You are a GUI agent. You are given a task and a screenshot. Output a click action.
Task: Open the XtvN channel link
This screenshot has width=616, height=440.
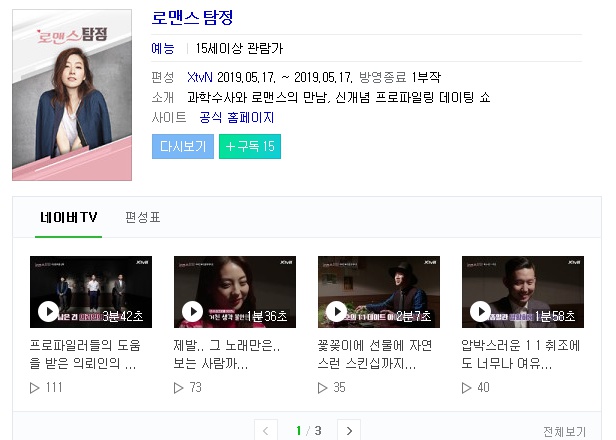(200, 77)
